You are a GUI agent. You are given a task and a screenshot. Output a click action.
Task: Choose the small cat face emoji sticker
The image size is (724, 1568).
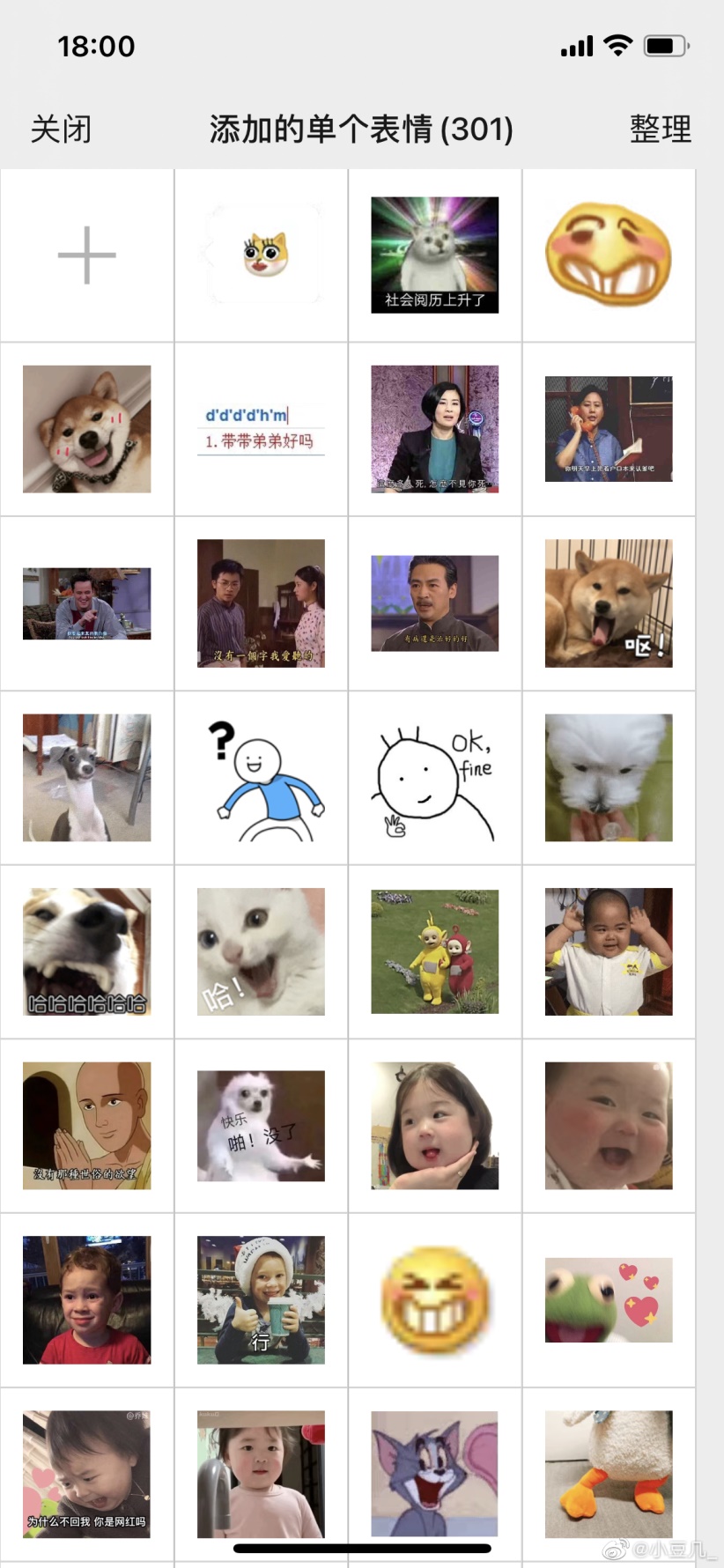tap(265, 255)
